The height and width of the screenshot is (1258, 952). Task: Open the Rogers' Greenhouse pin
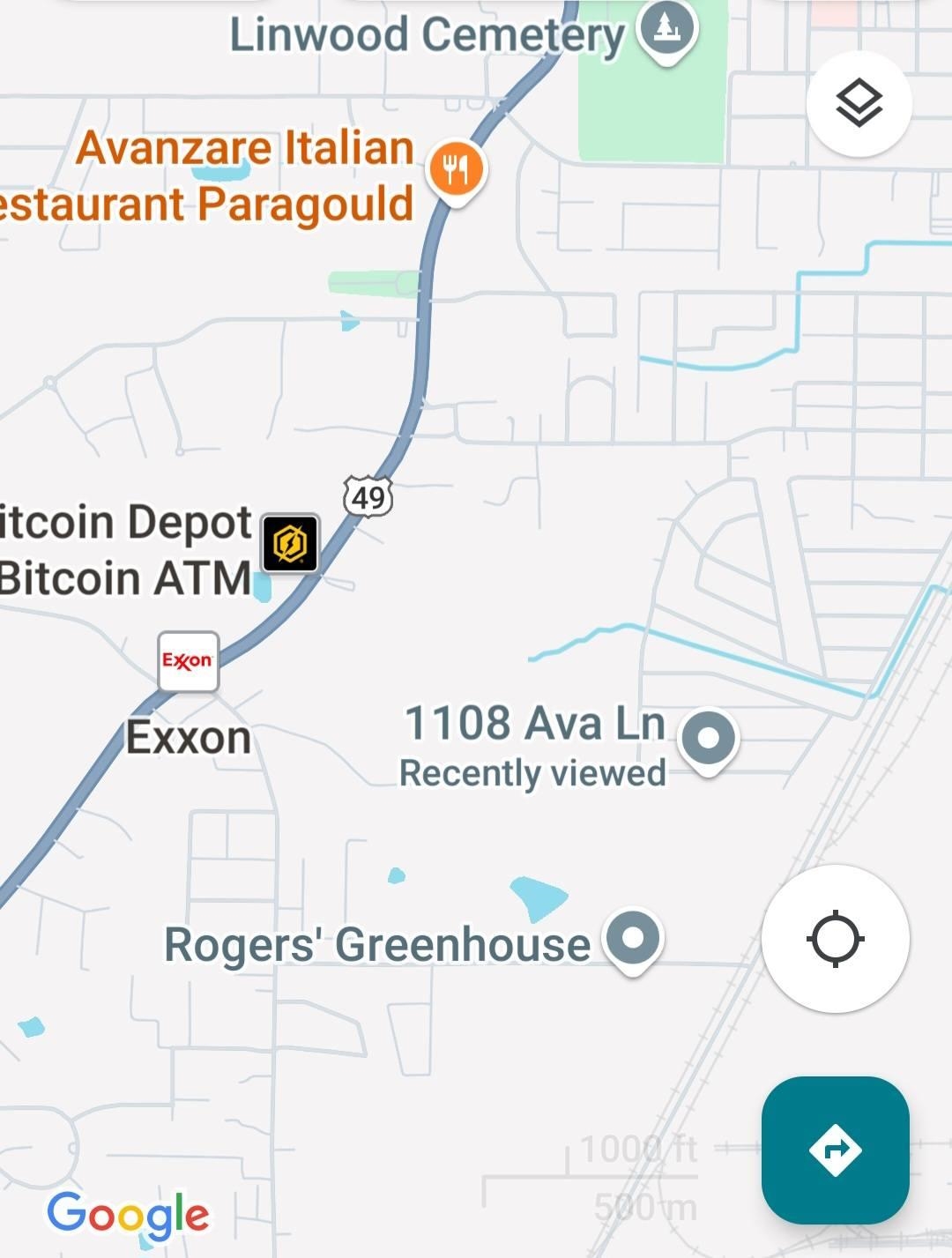(633, 938)
